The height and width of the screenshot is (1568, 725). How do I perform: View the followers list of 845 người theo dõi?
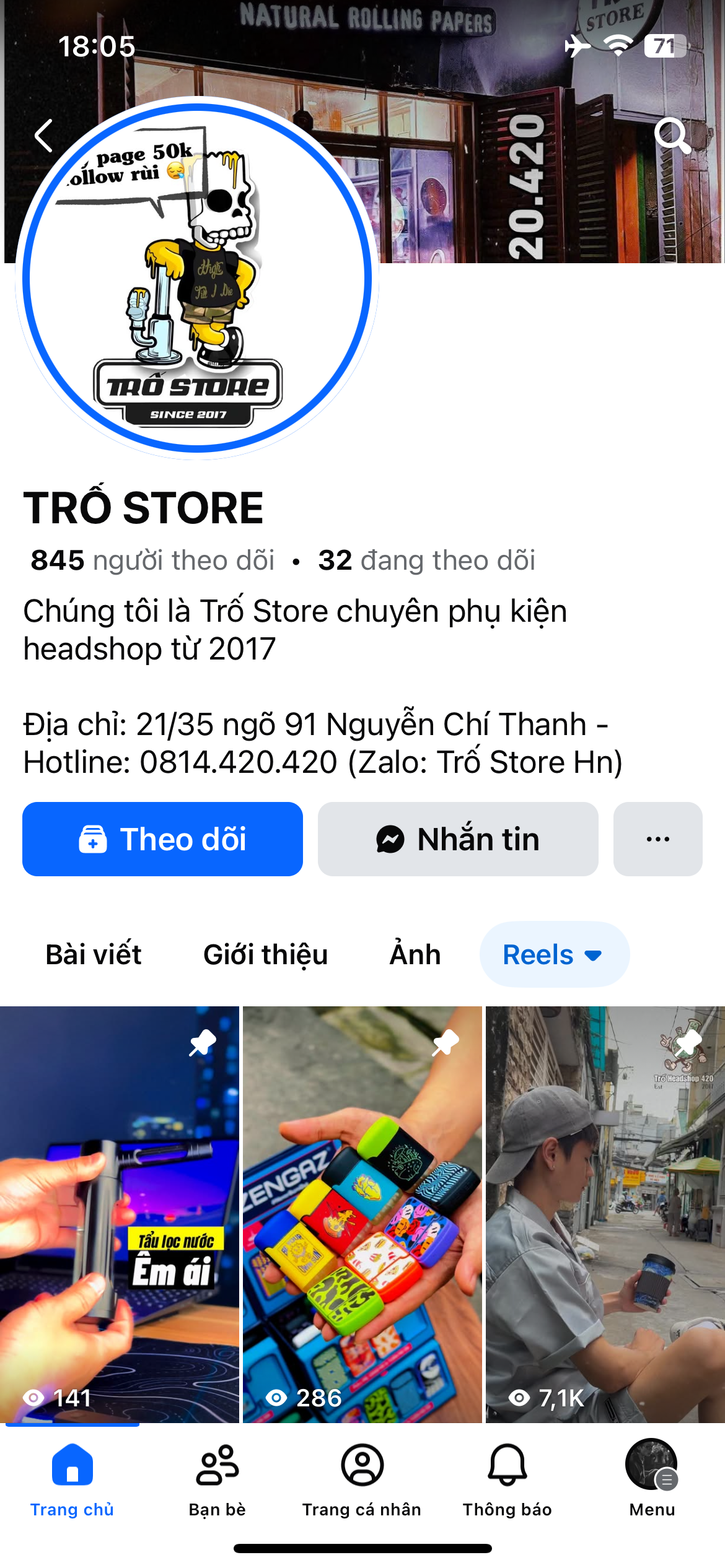pyautogui.click(x=152, y=560)
